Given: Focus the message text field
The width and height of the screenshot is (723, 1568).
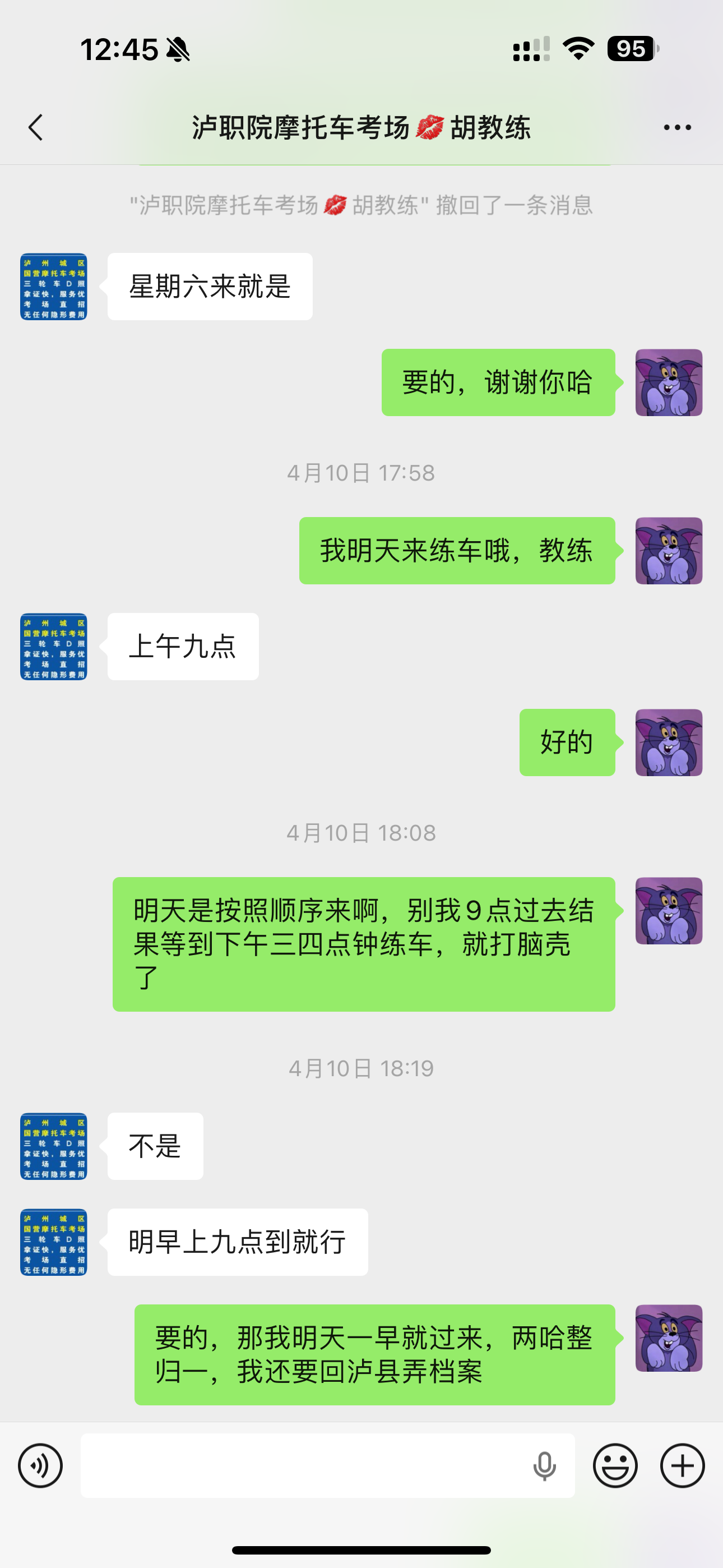Looking at the screenshot, I should point(304,1466).
